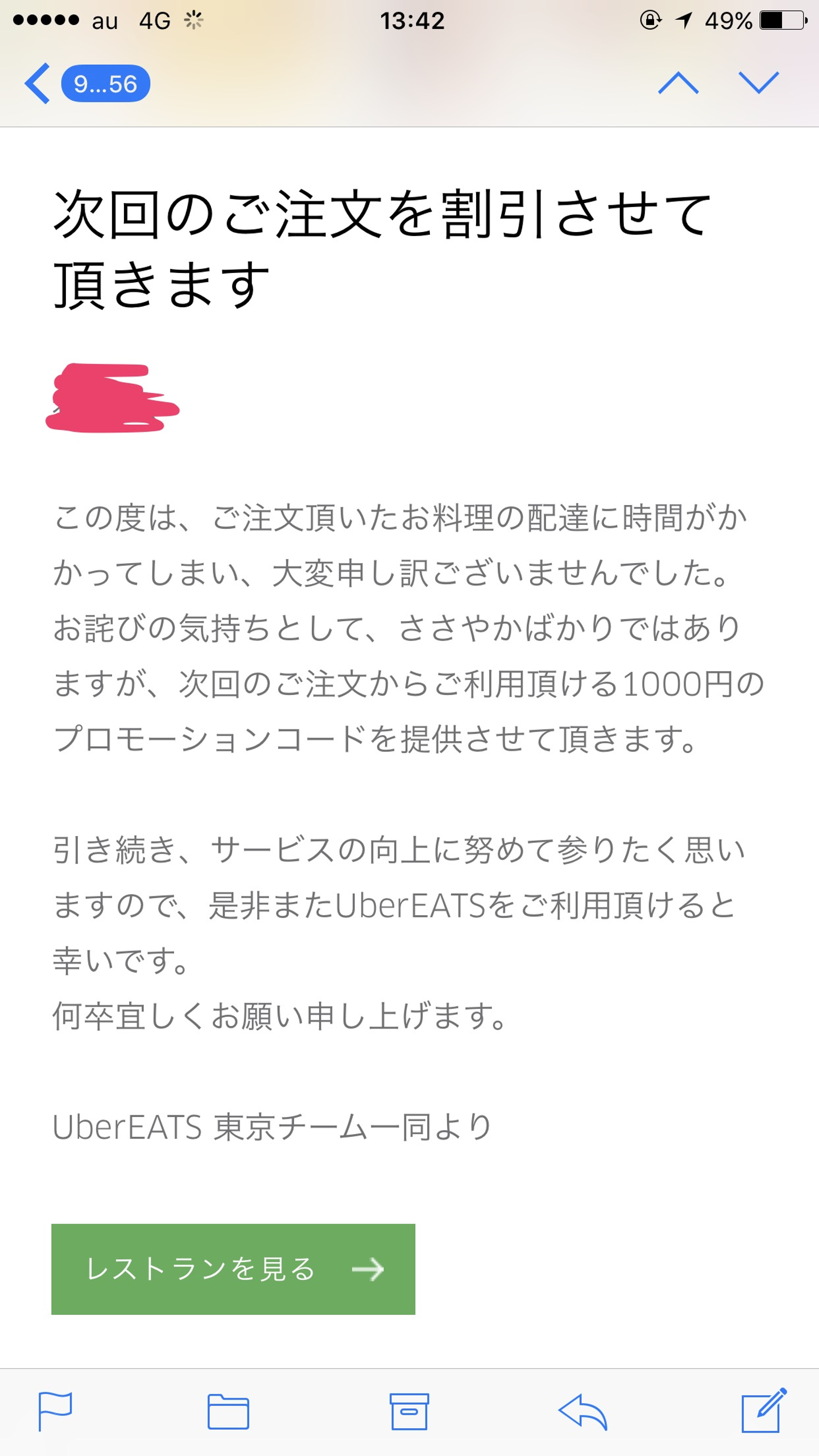
Task: Archive this message
Action: point(409,1411)
